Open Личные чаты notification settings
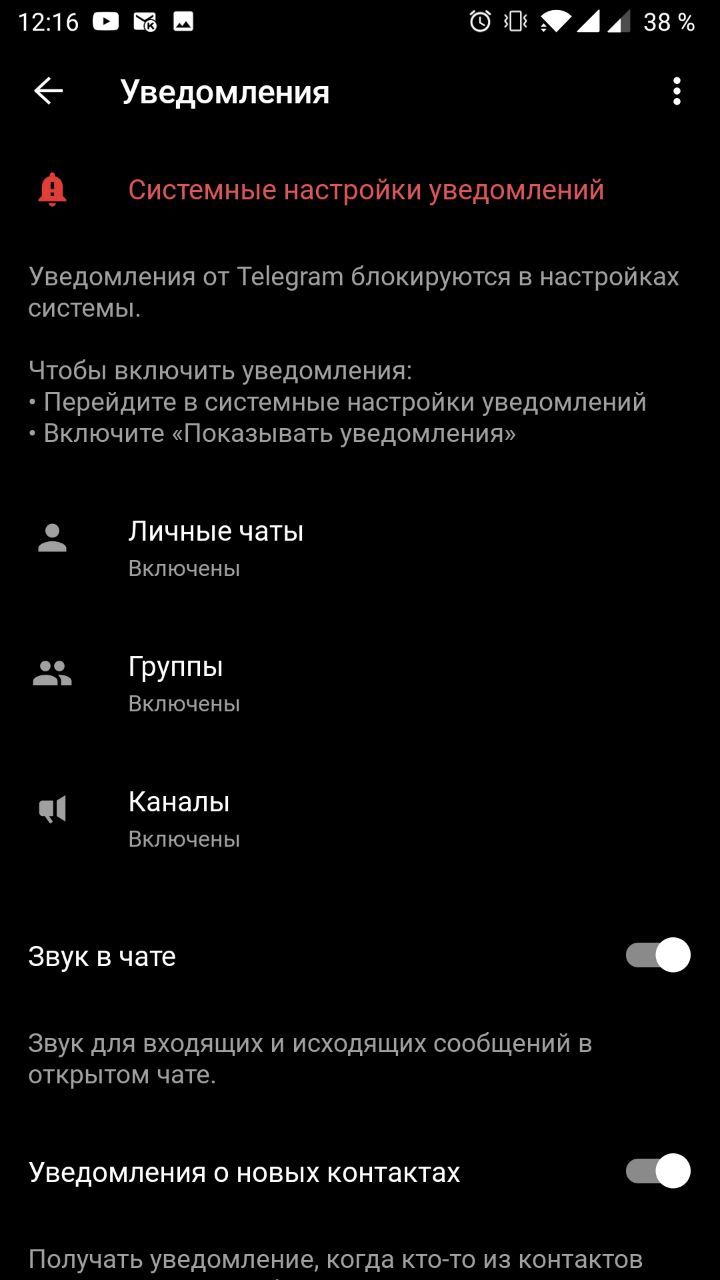 point(216,548)
